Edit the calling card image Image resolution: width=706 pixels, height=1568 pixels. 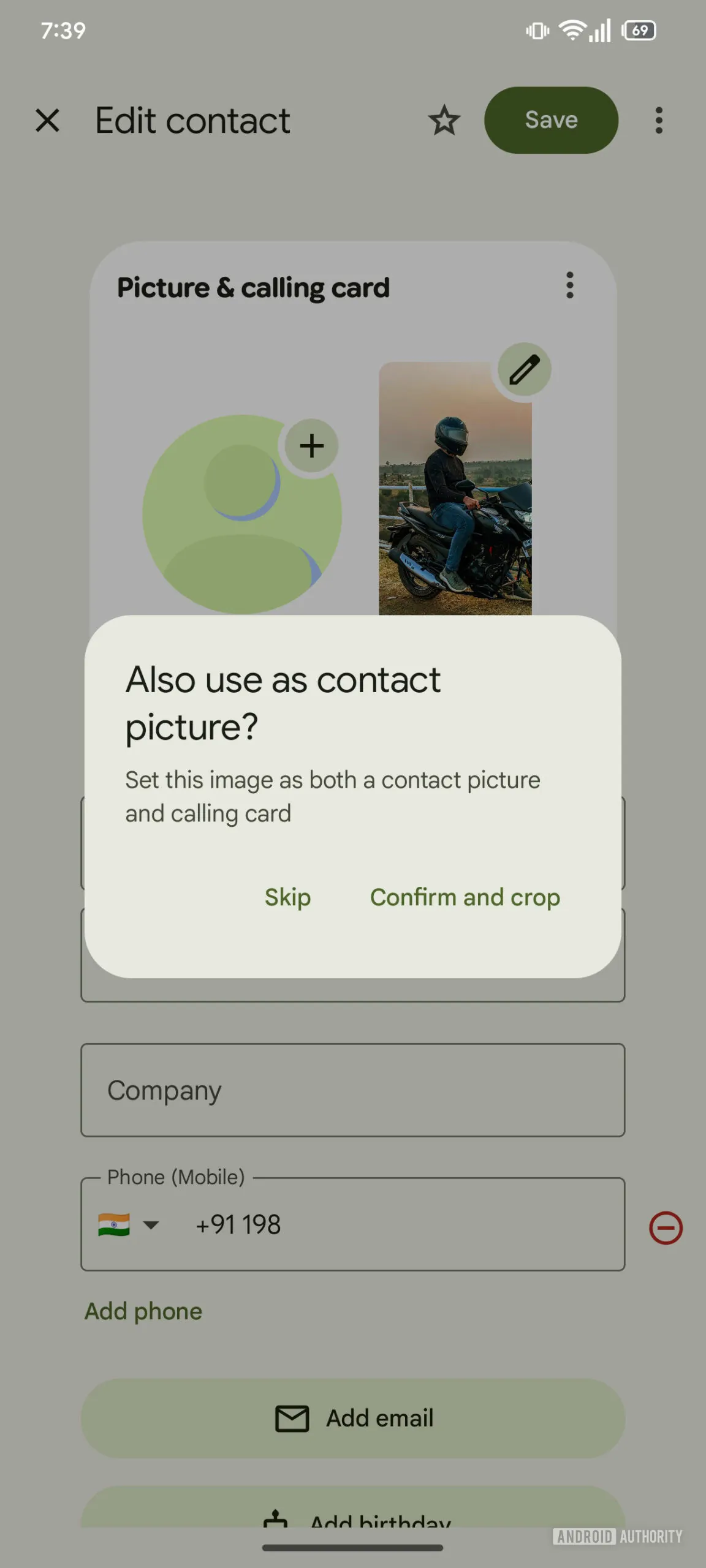[x=524, y=369]
